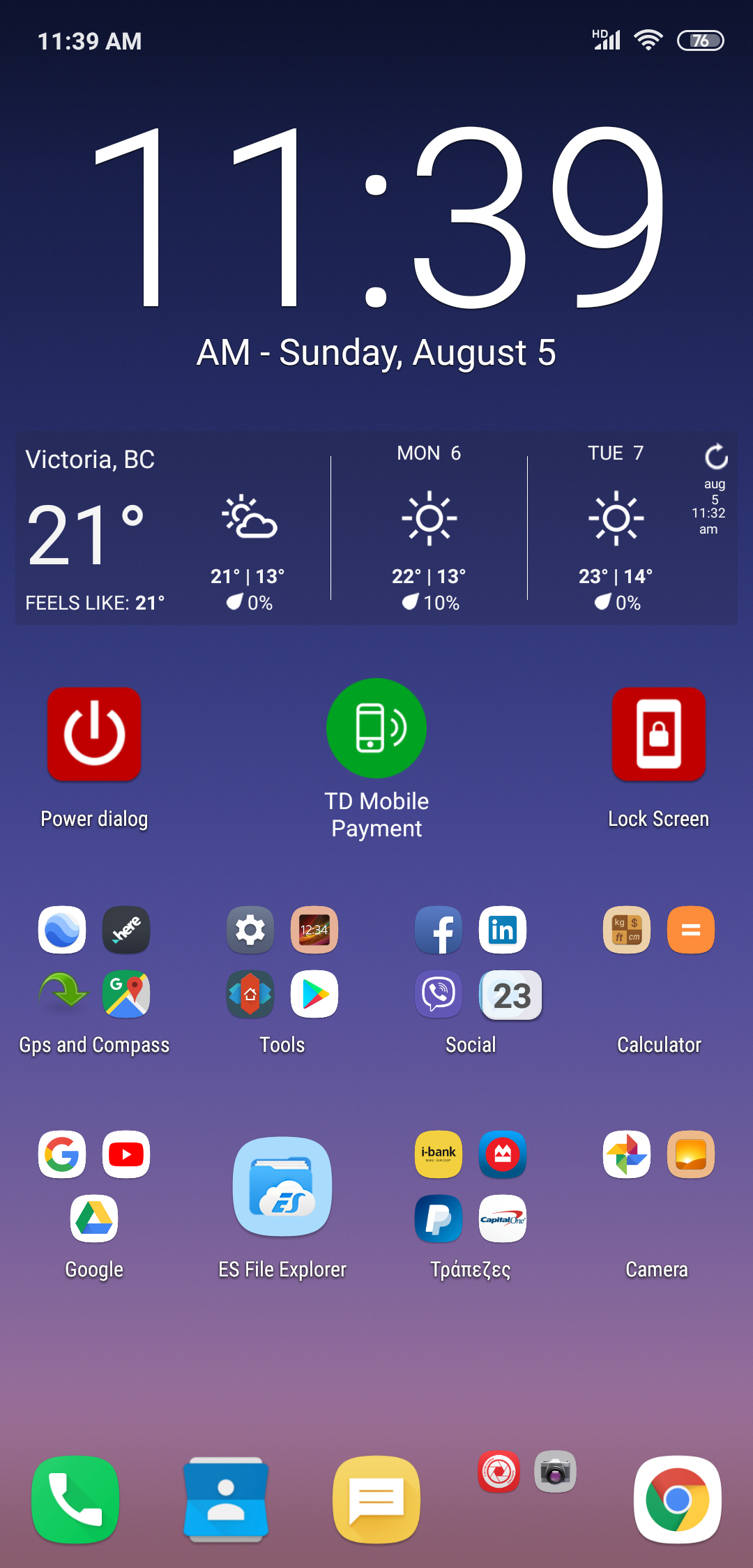
Task: Open the Tools folder
Action: [x=282, y=963]
